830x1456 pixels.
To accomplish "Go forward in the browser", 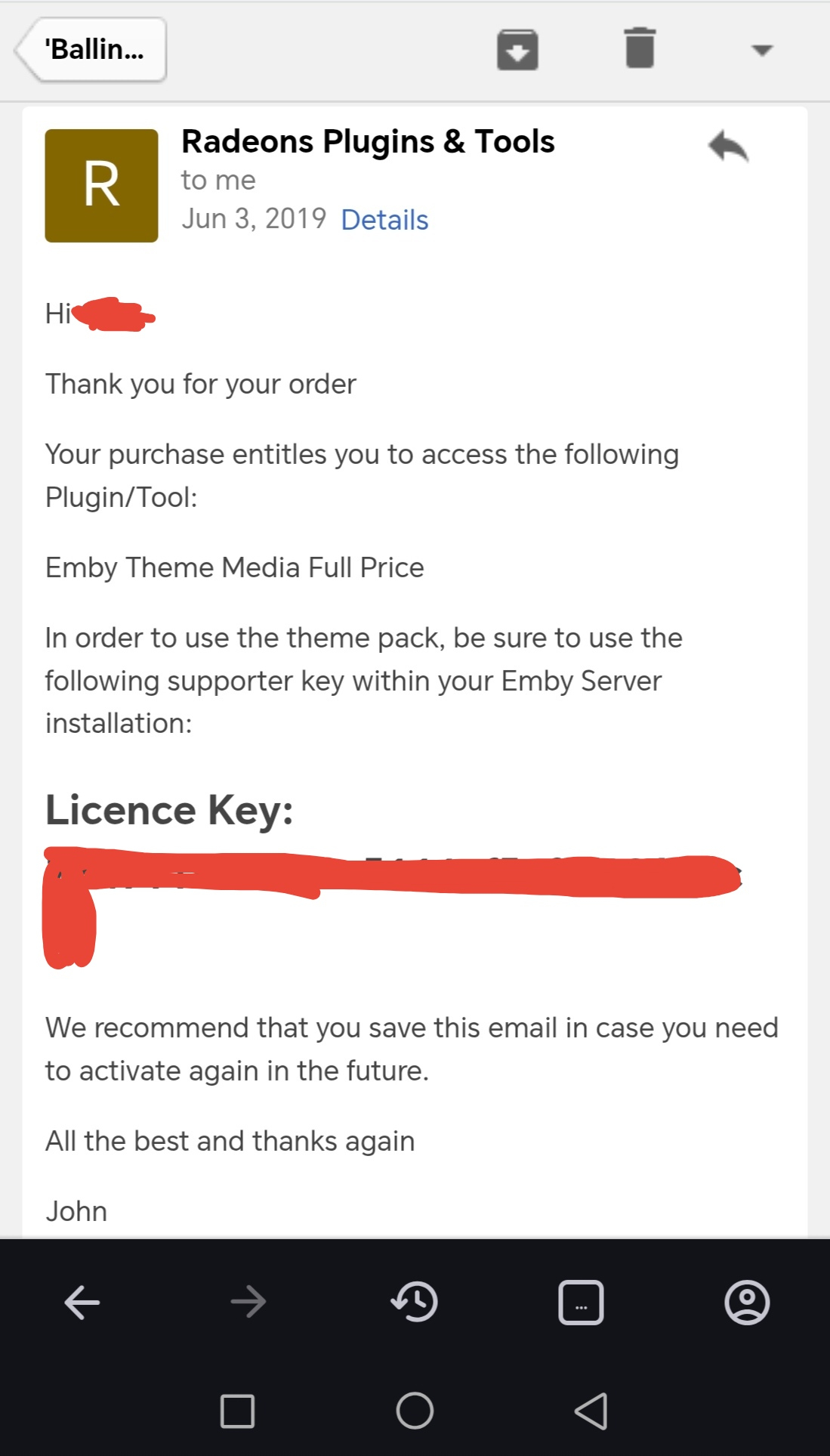I will tap(248, 1302).
